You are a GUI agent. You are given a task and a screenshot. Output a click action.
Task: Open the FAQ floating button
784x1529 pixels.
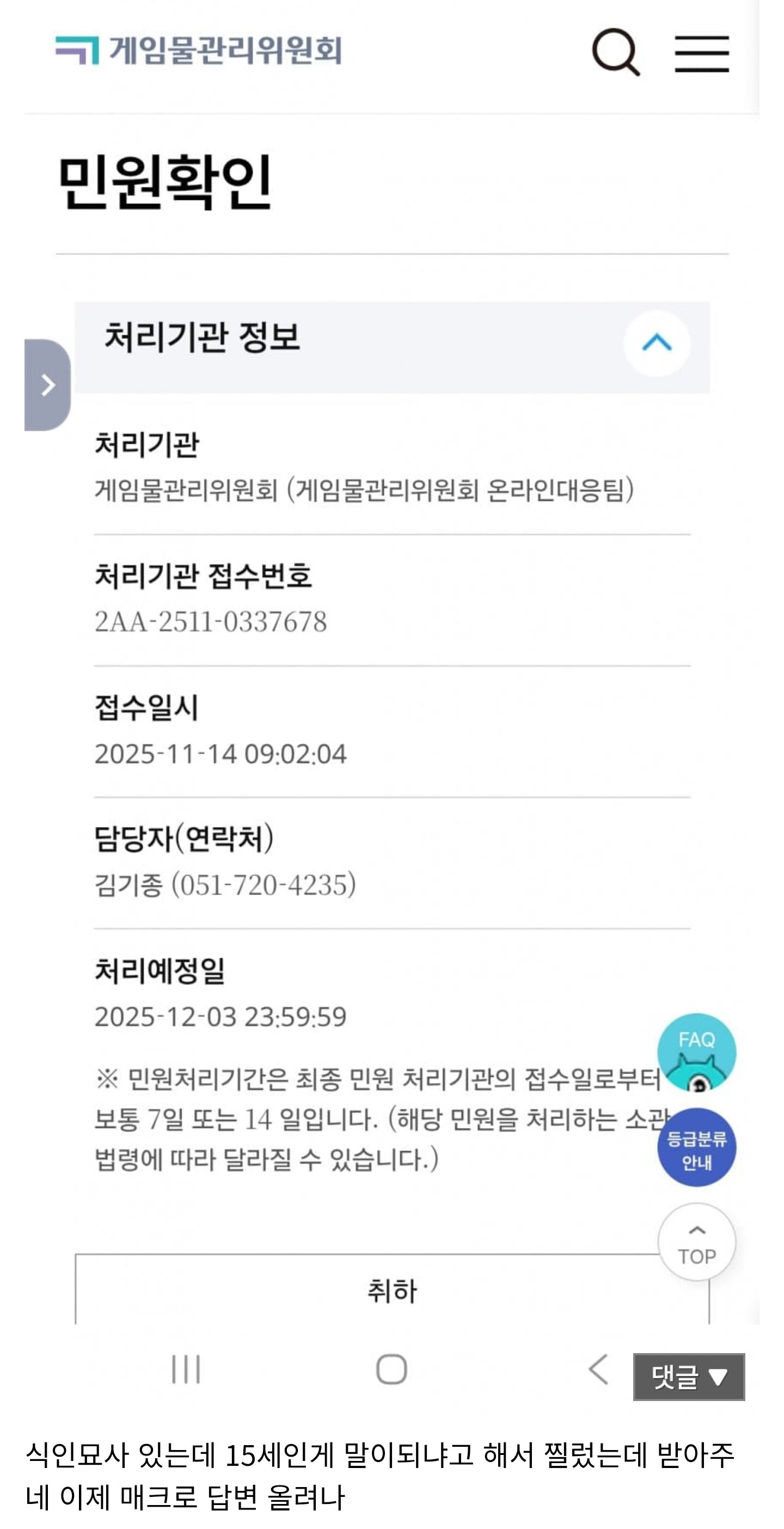696,1052
